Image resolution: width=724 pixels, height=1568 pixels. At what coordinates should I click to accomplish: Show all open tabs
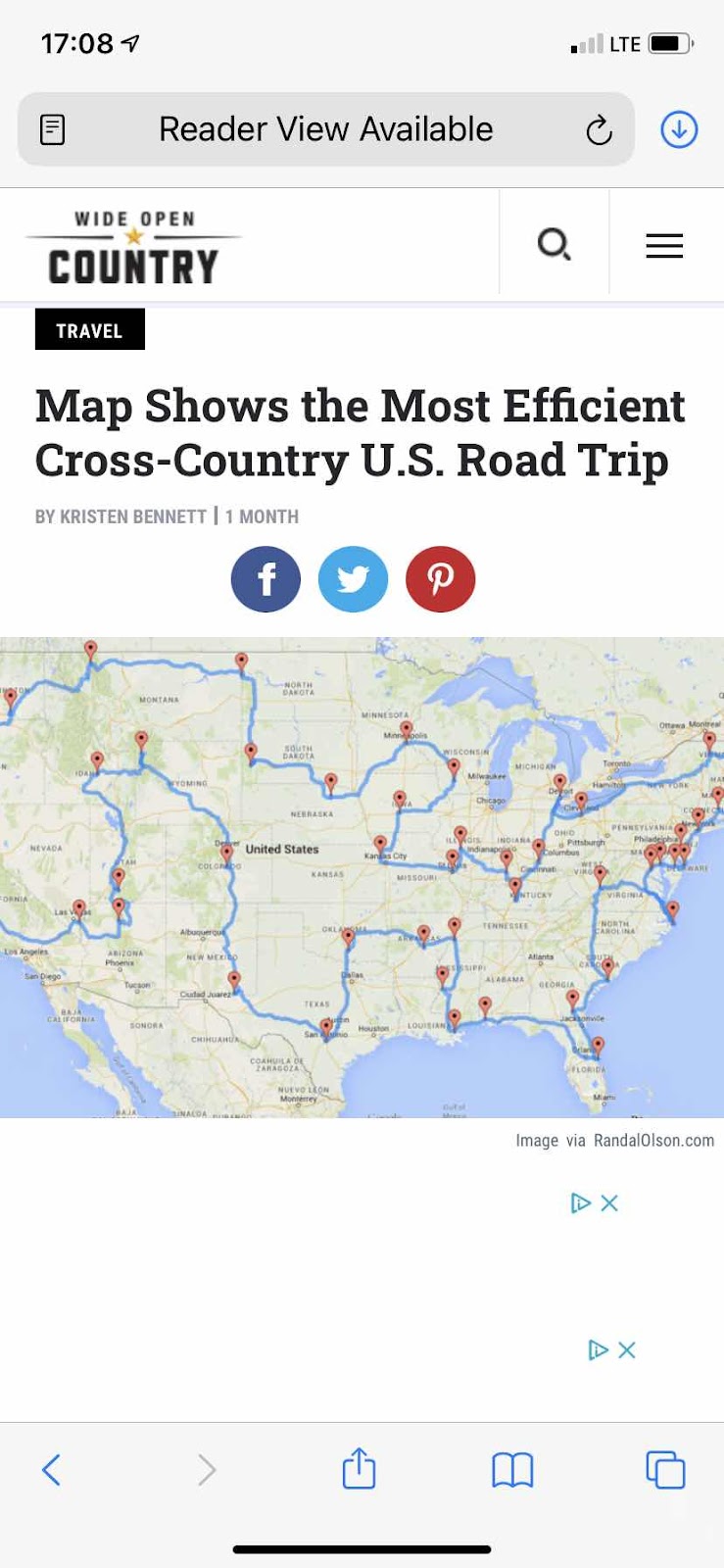[x=665, y=1469]
